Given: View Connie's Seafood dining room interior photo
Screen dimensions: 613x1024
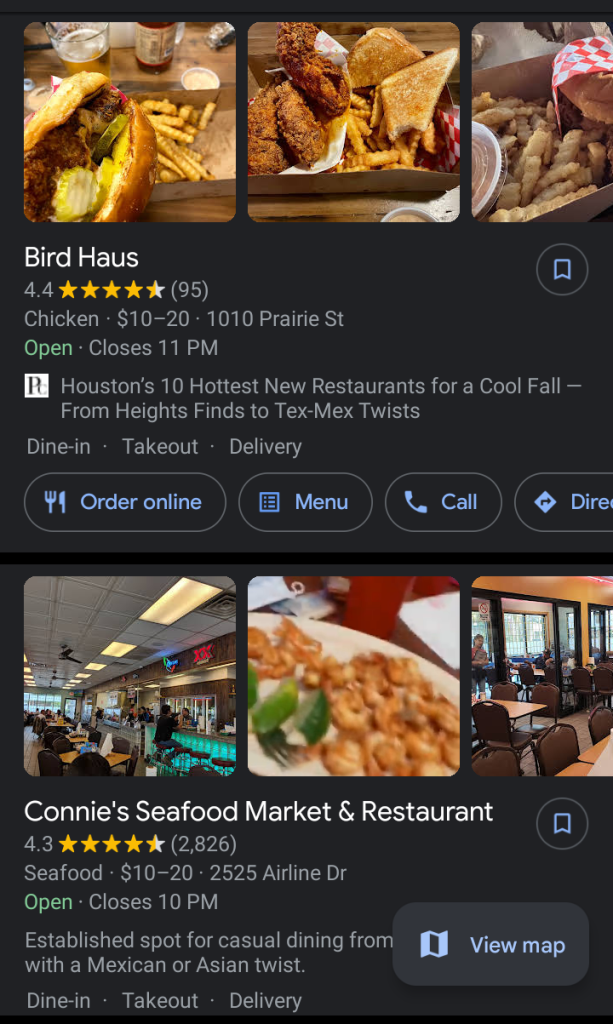Looking at the screenshot, I should pyautogui.click(x=130, y=676).
